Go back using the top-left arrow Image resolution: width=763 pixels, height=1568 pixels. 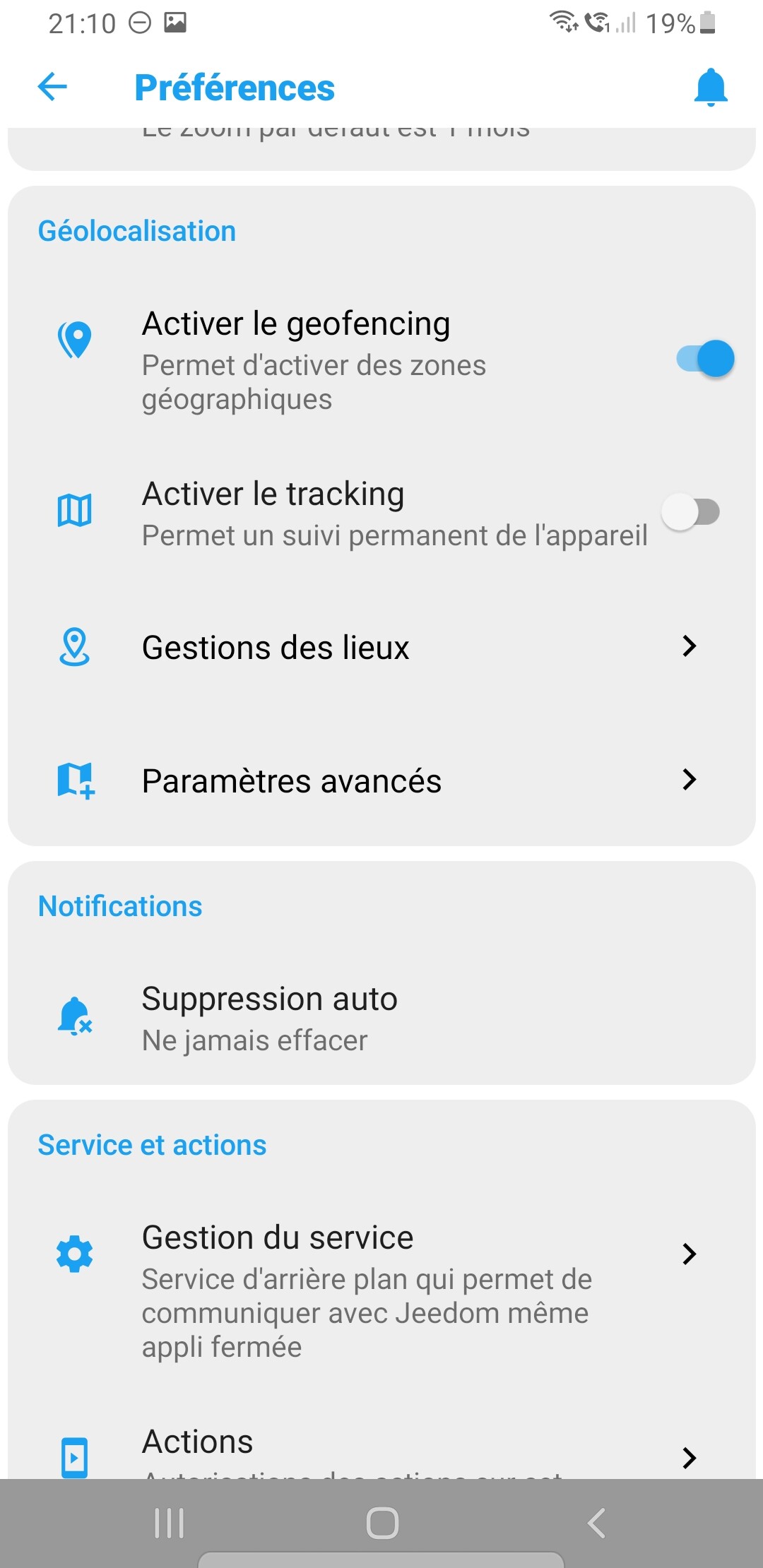(52, 87)
